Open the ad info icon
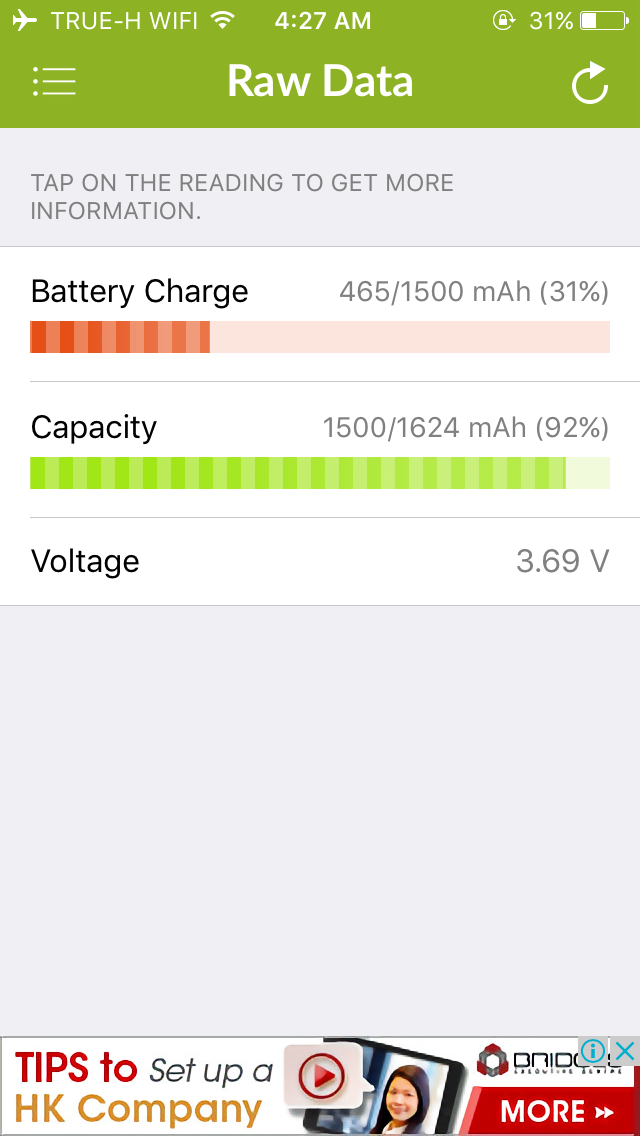Viewport: 640px width, 1136px height. 593,1051
